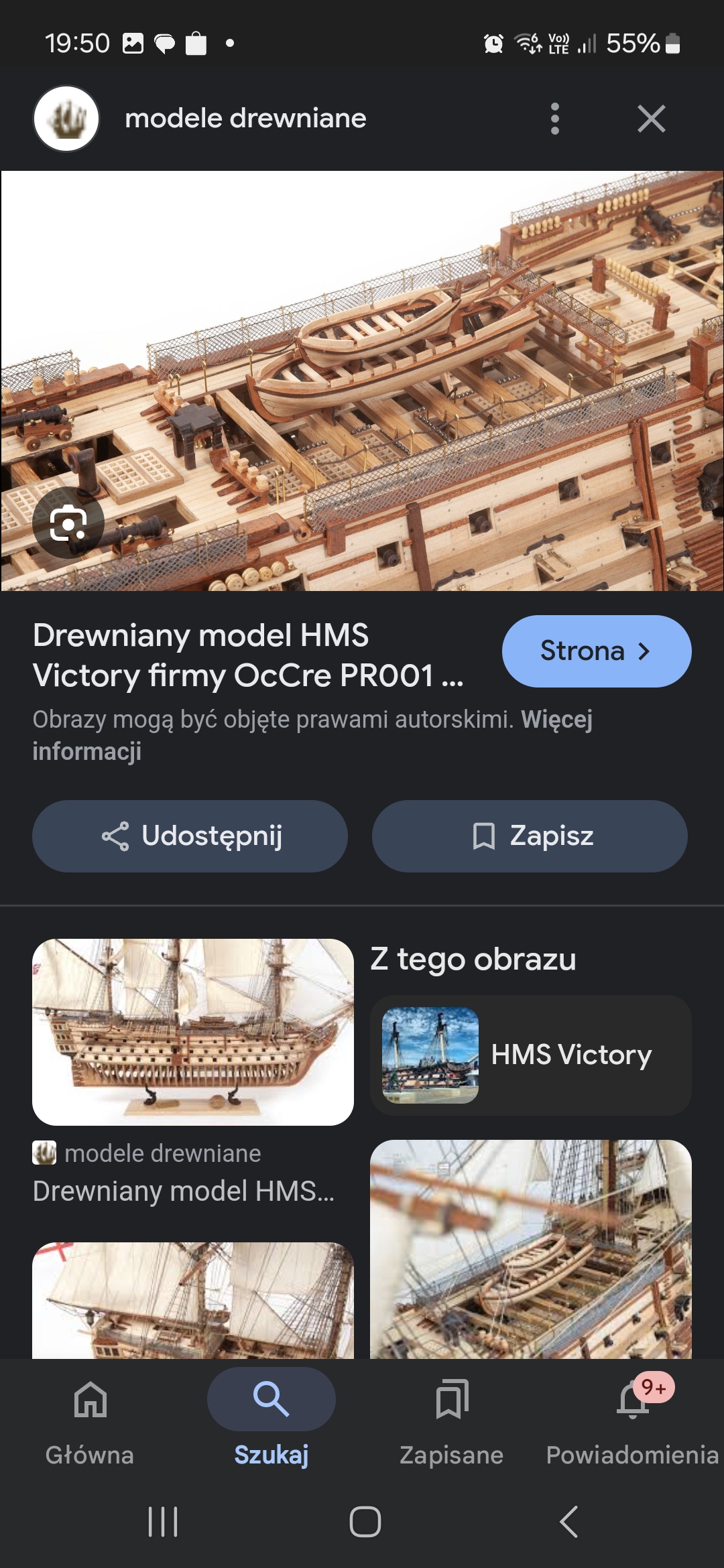724x1568 pixels.
Task: Close the image viewer
Action: pos(651,119)
